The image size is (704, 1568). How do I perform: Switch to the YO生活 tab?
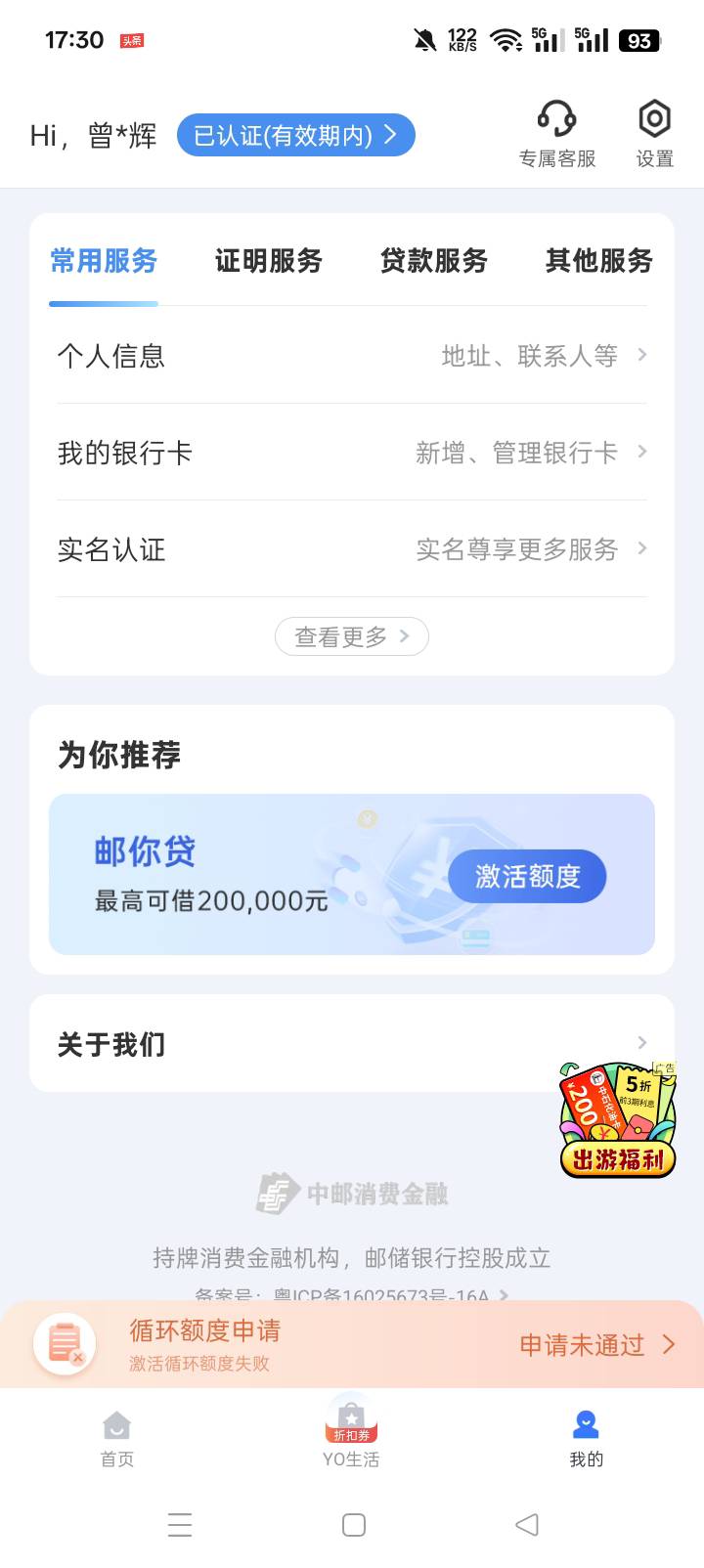tap(351, 1437)
